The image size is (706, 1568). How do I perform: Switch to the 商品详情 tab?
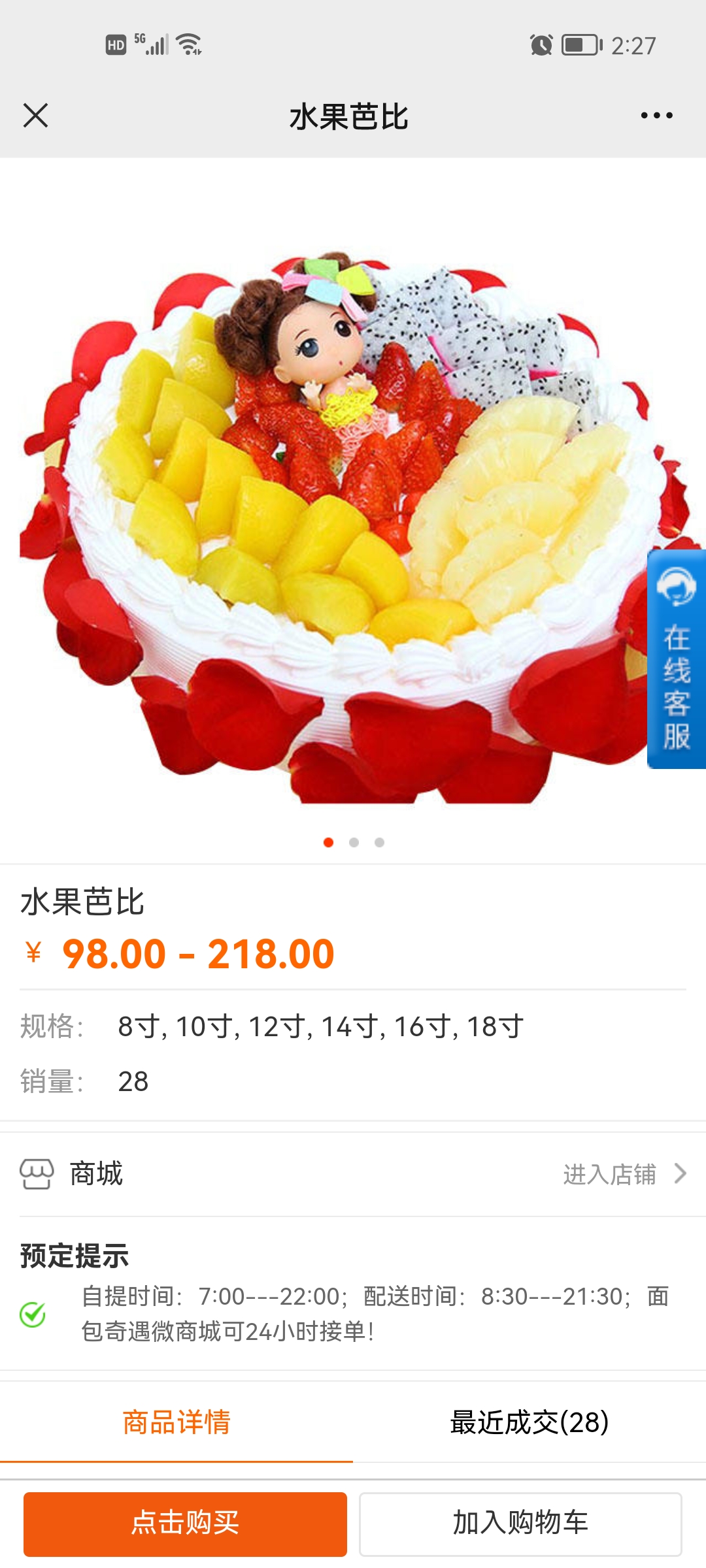176,1422
